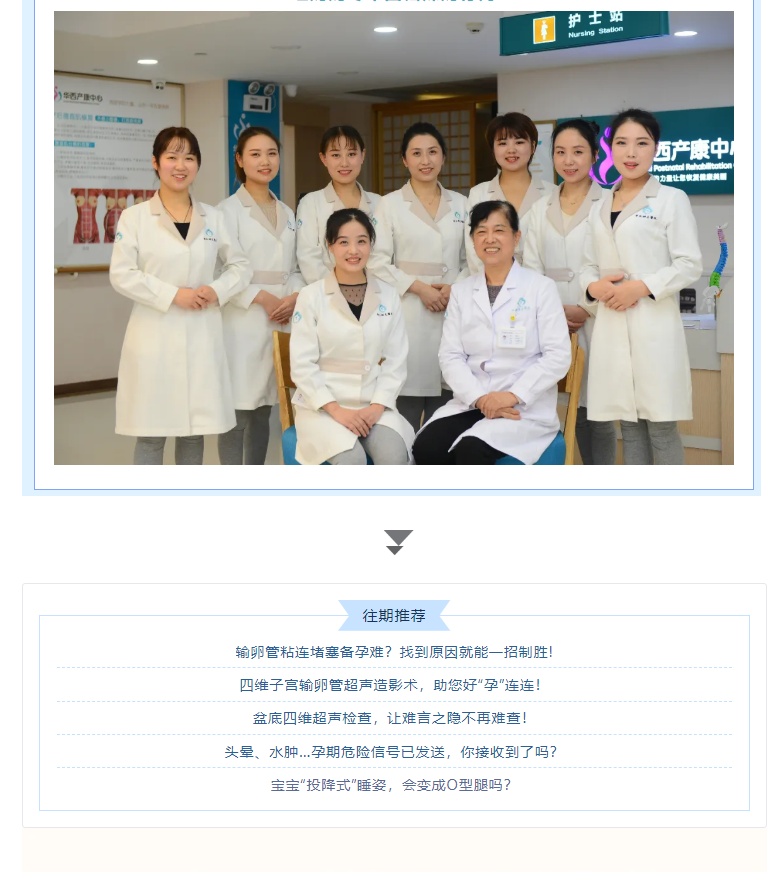View 宝宝"投降式"睡姿 article
Screen dimensions: 783x872
click(393, 784)
